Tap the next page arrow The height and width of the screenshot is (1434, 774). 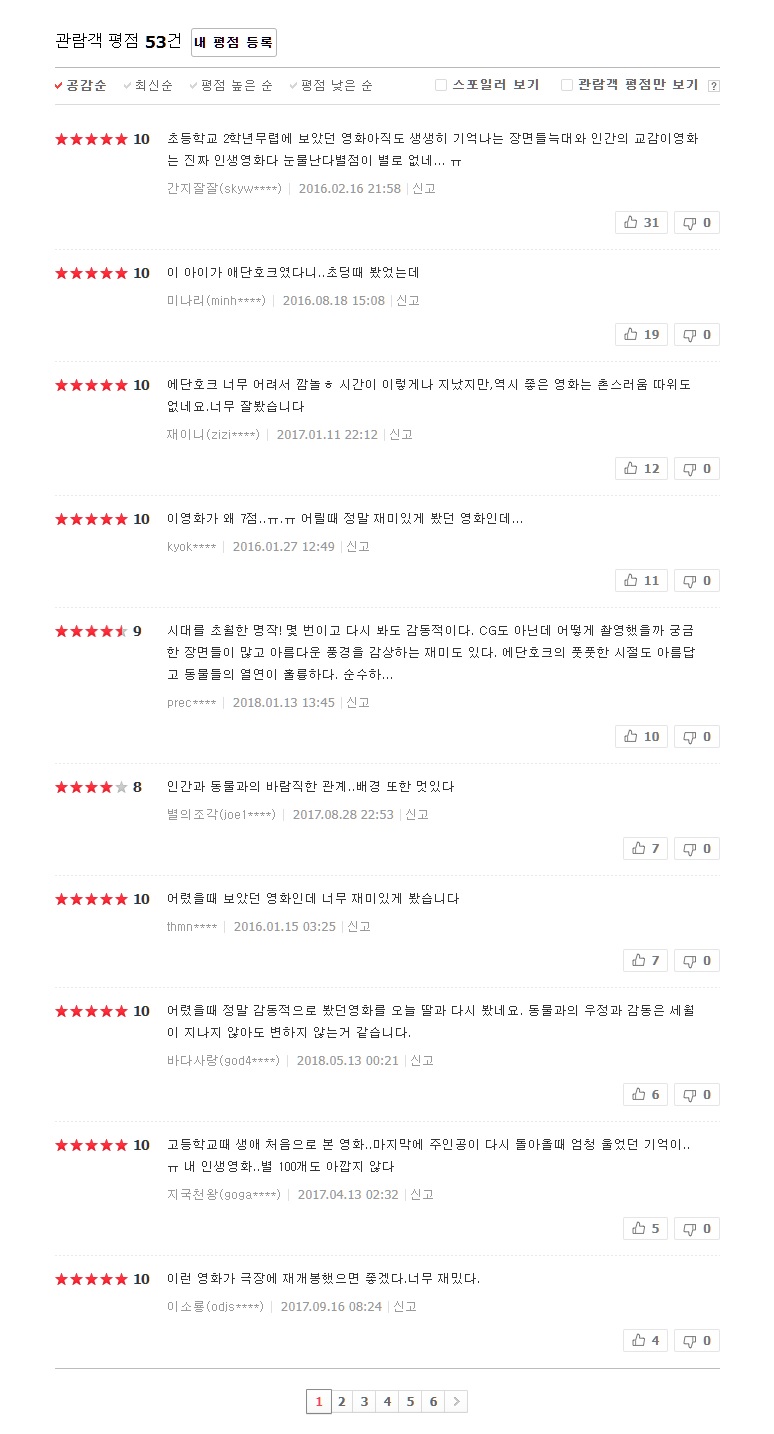(456, 1402)
